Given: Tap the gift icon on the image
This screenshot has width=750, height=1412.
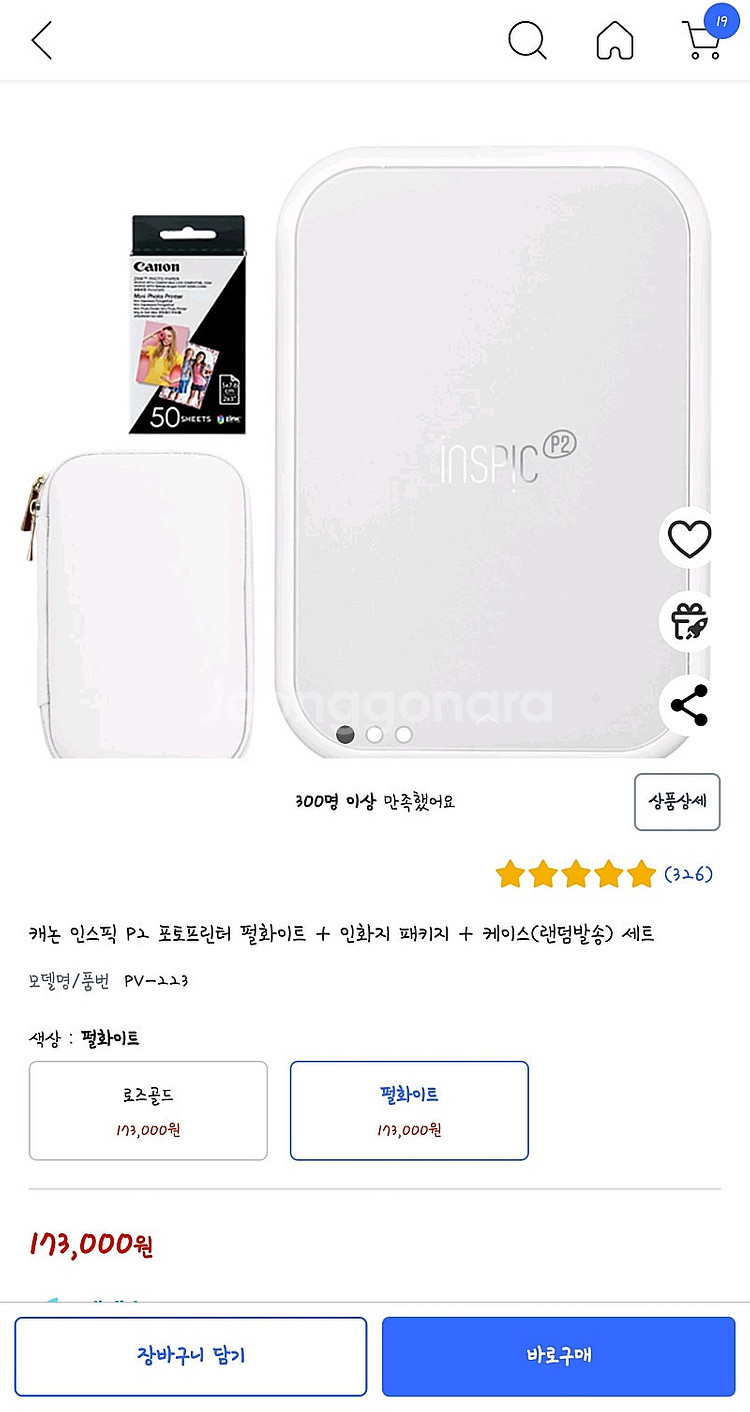Looking at the screenshot, I should coord(689,622).
